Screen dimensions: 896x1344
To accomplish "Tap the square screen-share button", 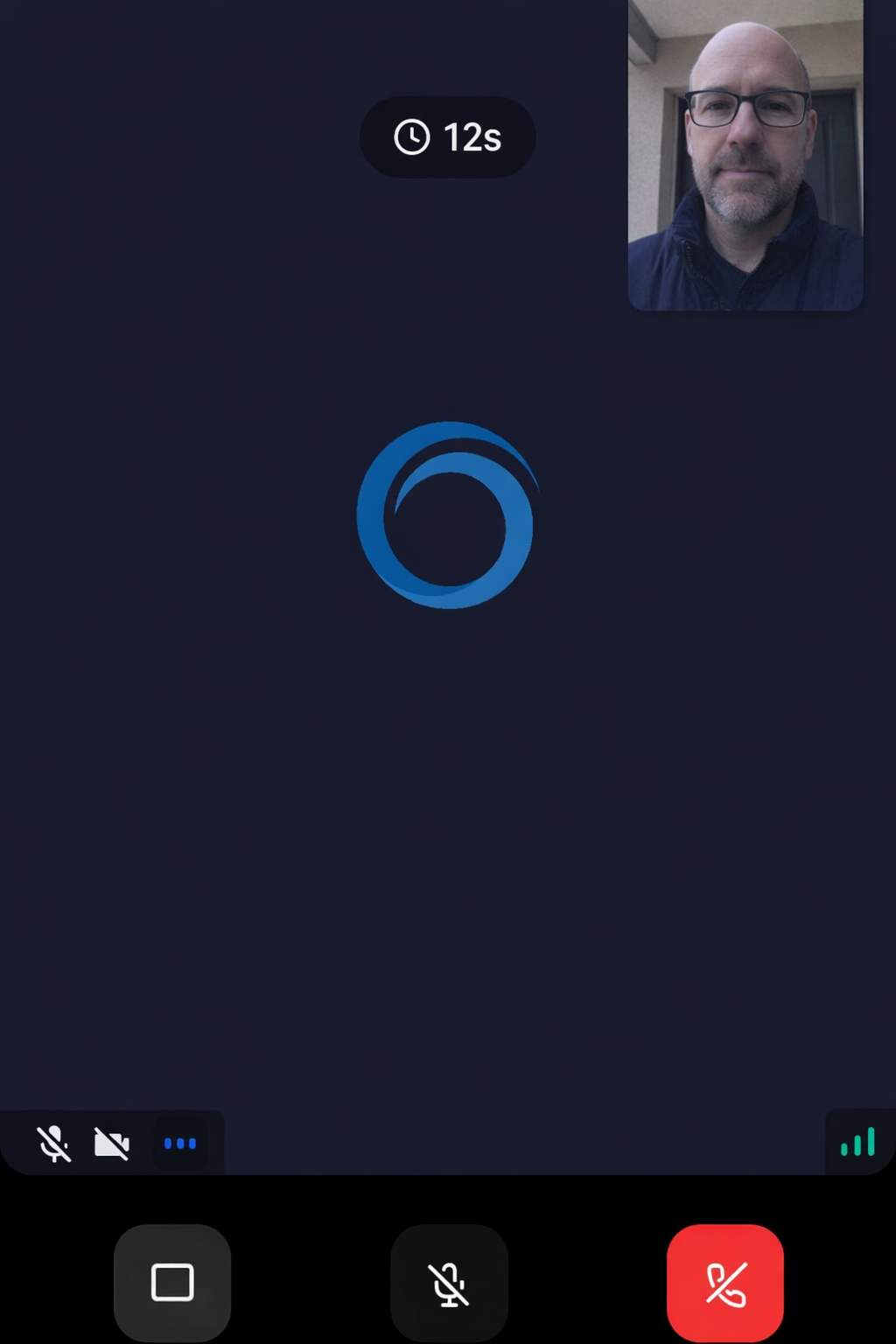I will click(x=172, y=1283).
